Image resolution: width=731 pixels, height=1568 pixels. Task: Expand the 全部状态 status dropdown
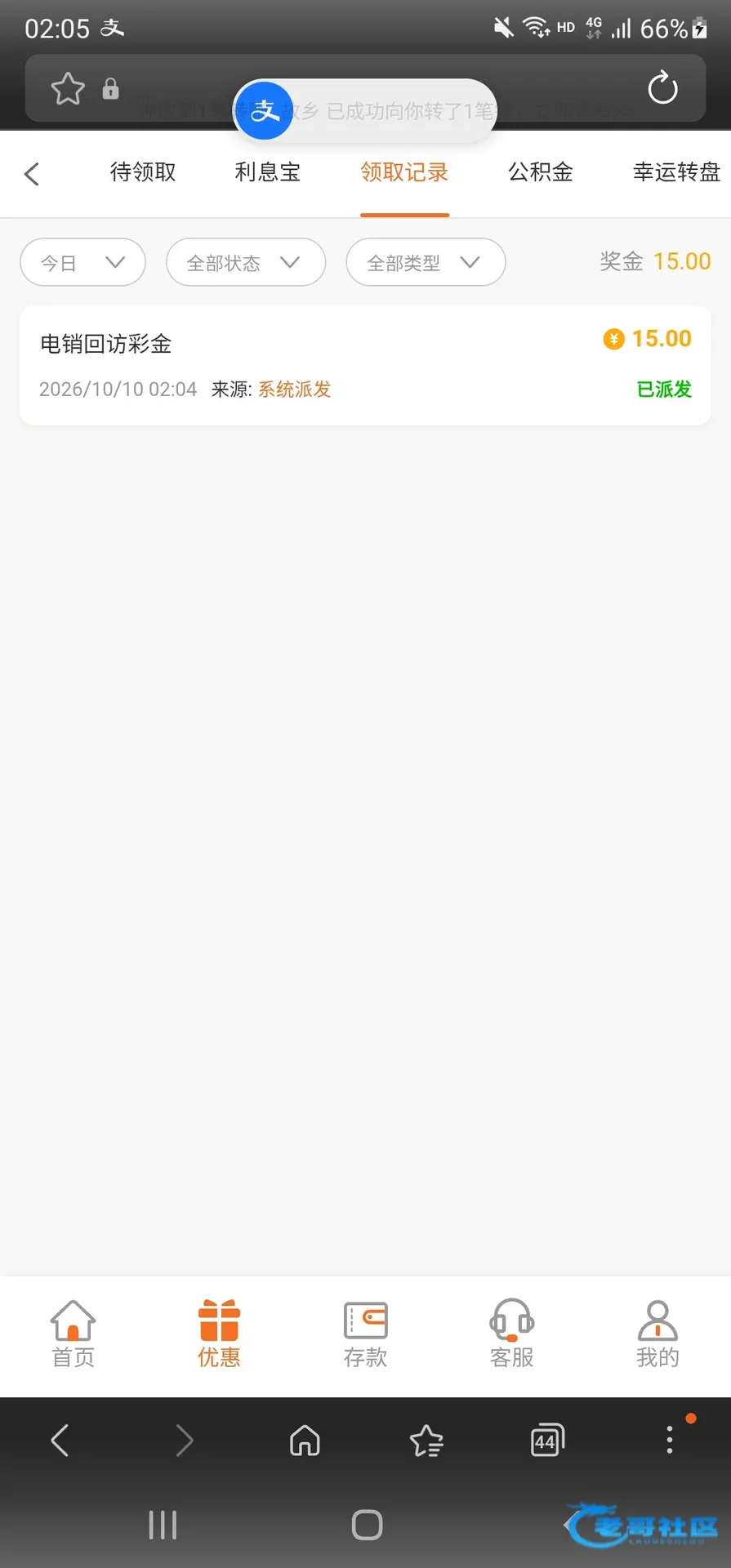(246, 262)
